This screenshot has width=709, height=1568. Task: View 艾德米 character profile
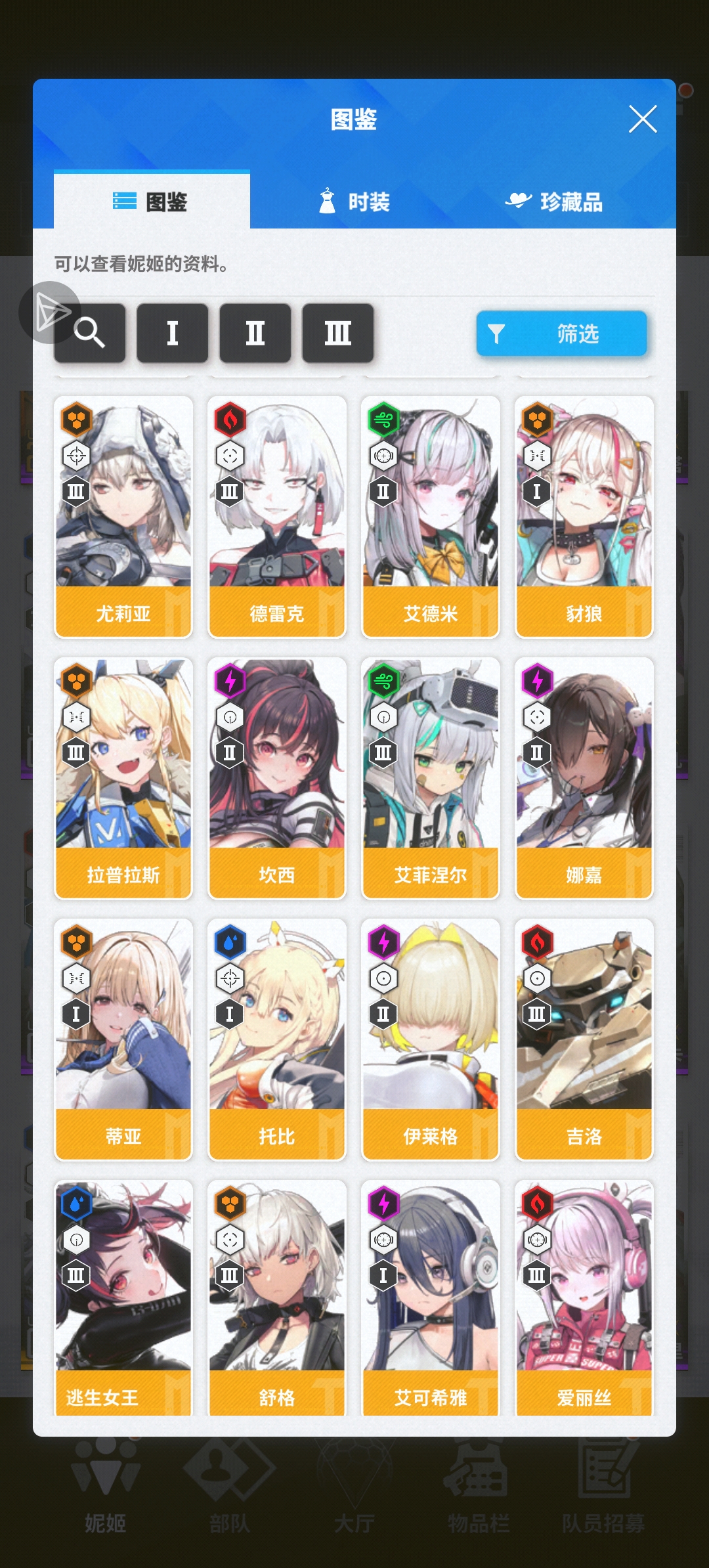(x=430, y=516)
